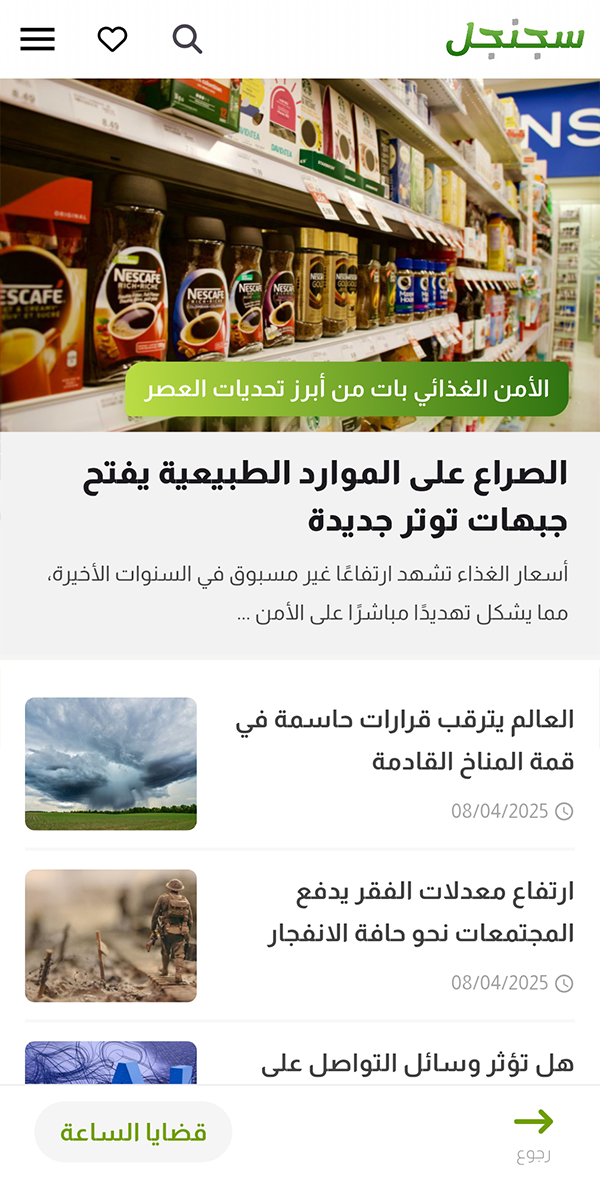This screenshot has height=1178, width=600.
Task: Open article about social media influence
Action: pos(417,1064)
